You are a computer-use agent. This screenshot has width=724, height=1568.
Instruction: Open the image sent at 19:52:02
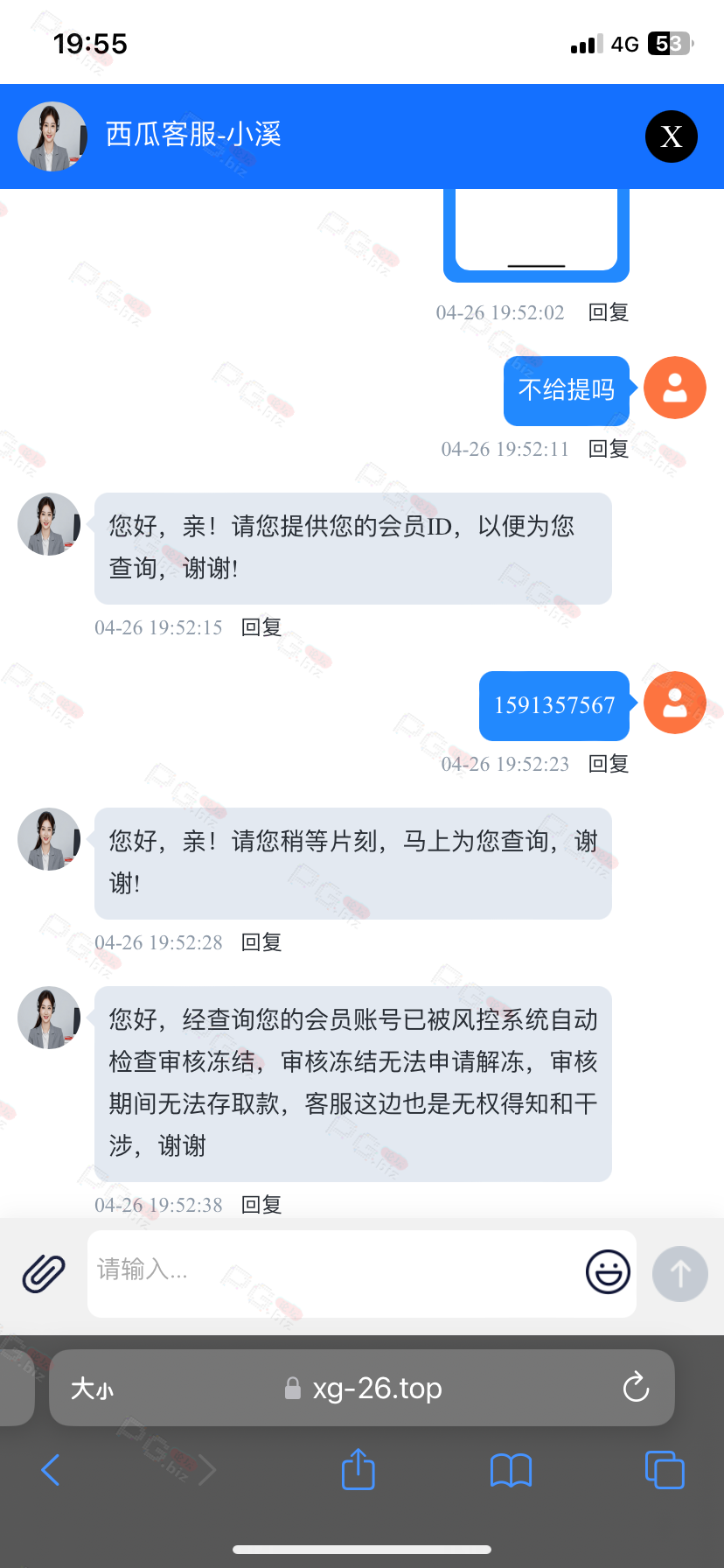[x=536, y=234]
